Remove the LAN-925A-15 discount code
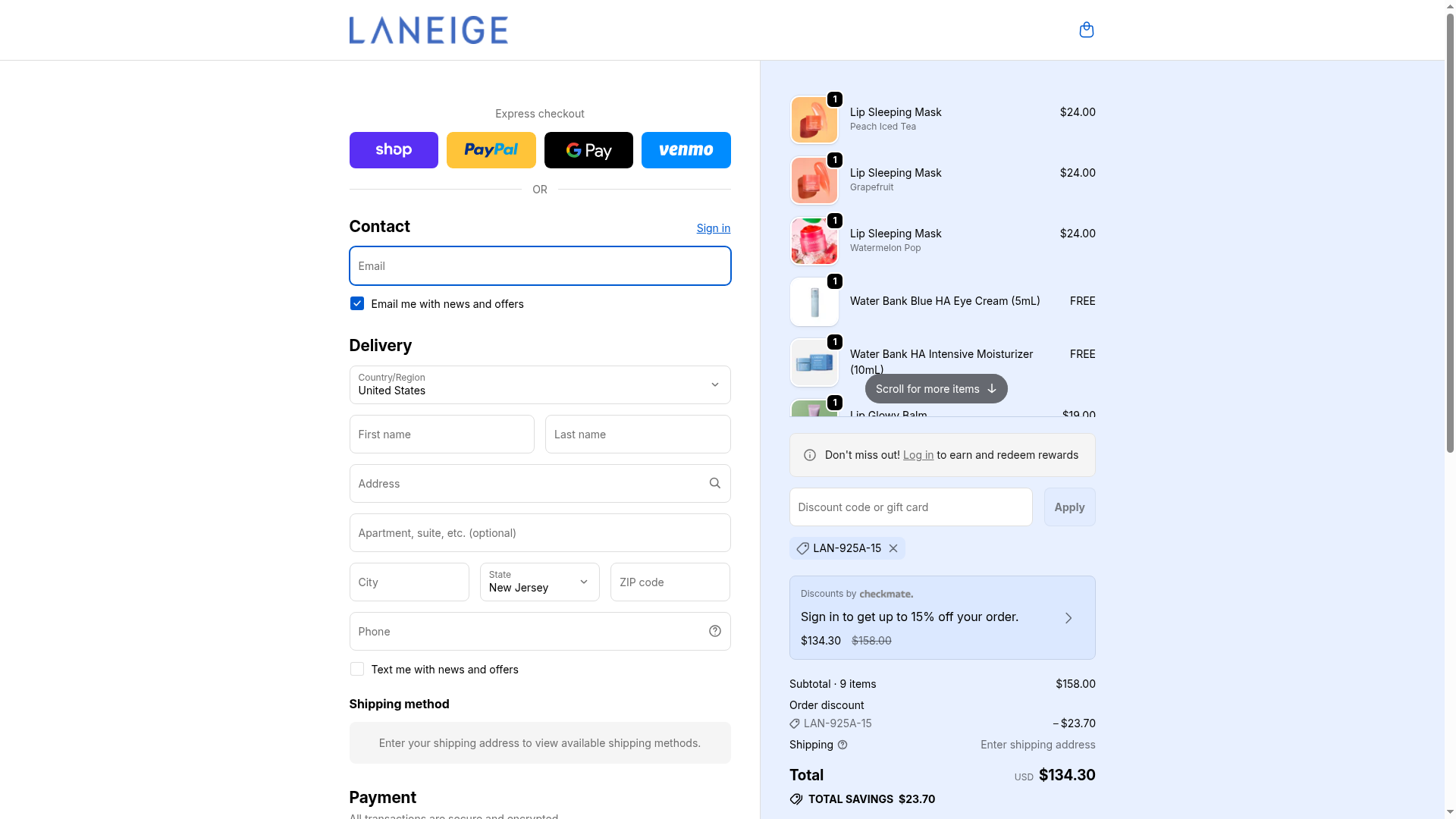The image size is (1456, 819). click(x=893, y=548)
